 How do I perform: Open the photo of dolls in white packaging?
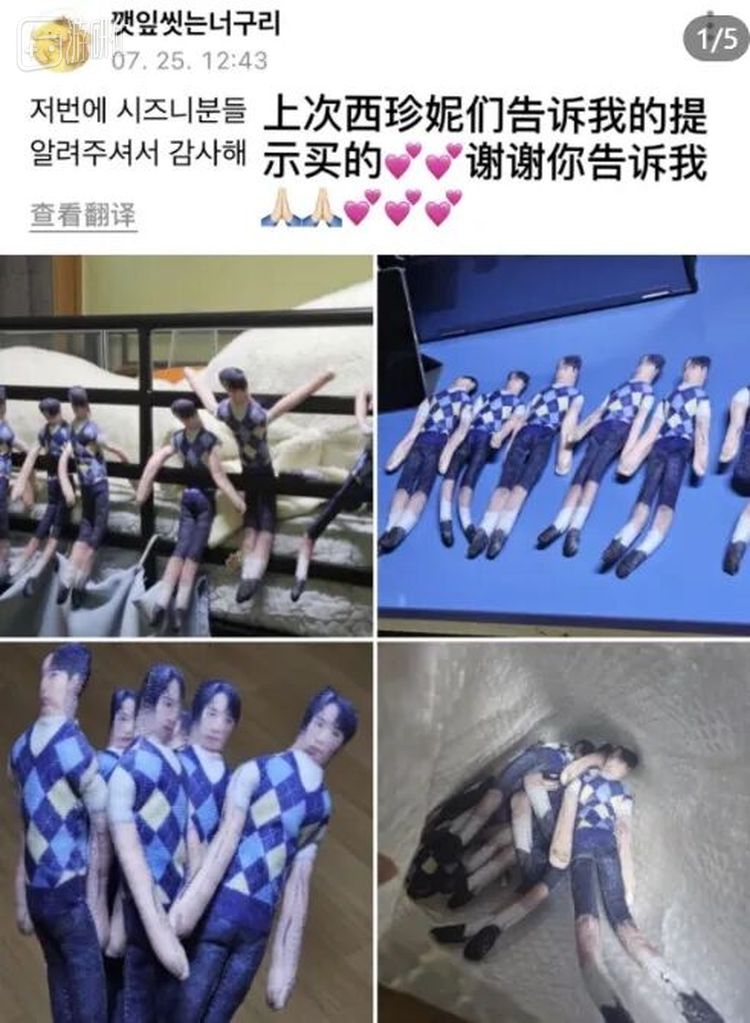point(563,832)
